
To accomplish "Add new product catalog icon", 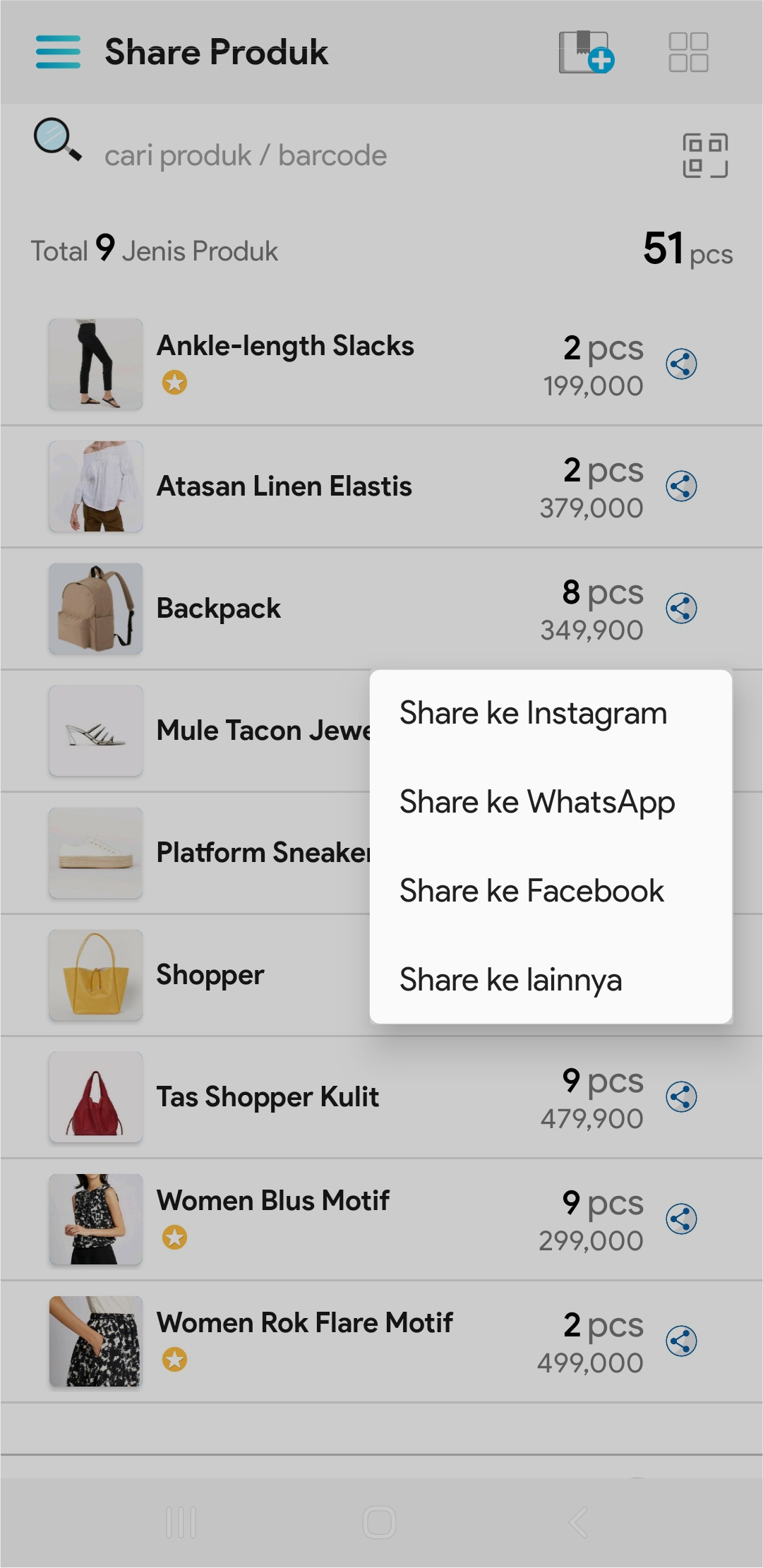I will tap(586, 52).
